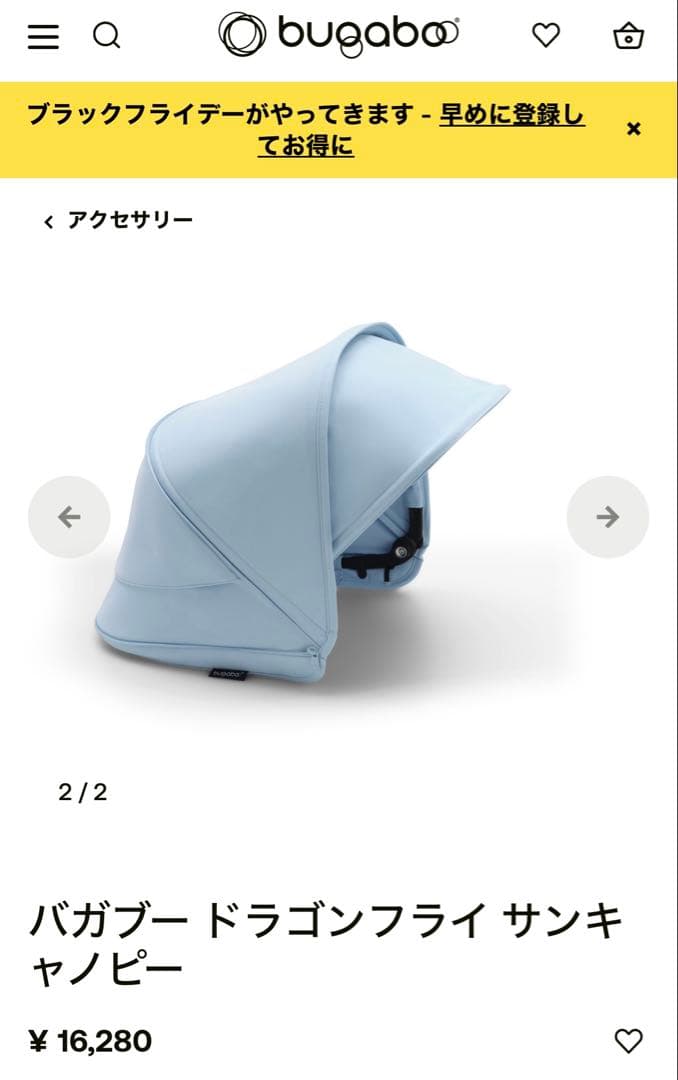Open the search icon

pos(106,37)
